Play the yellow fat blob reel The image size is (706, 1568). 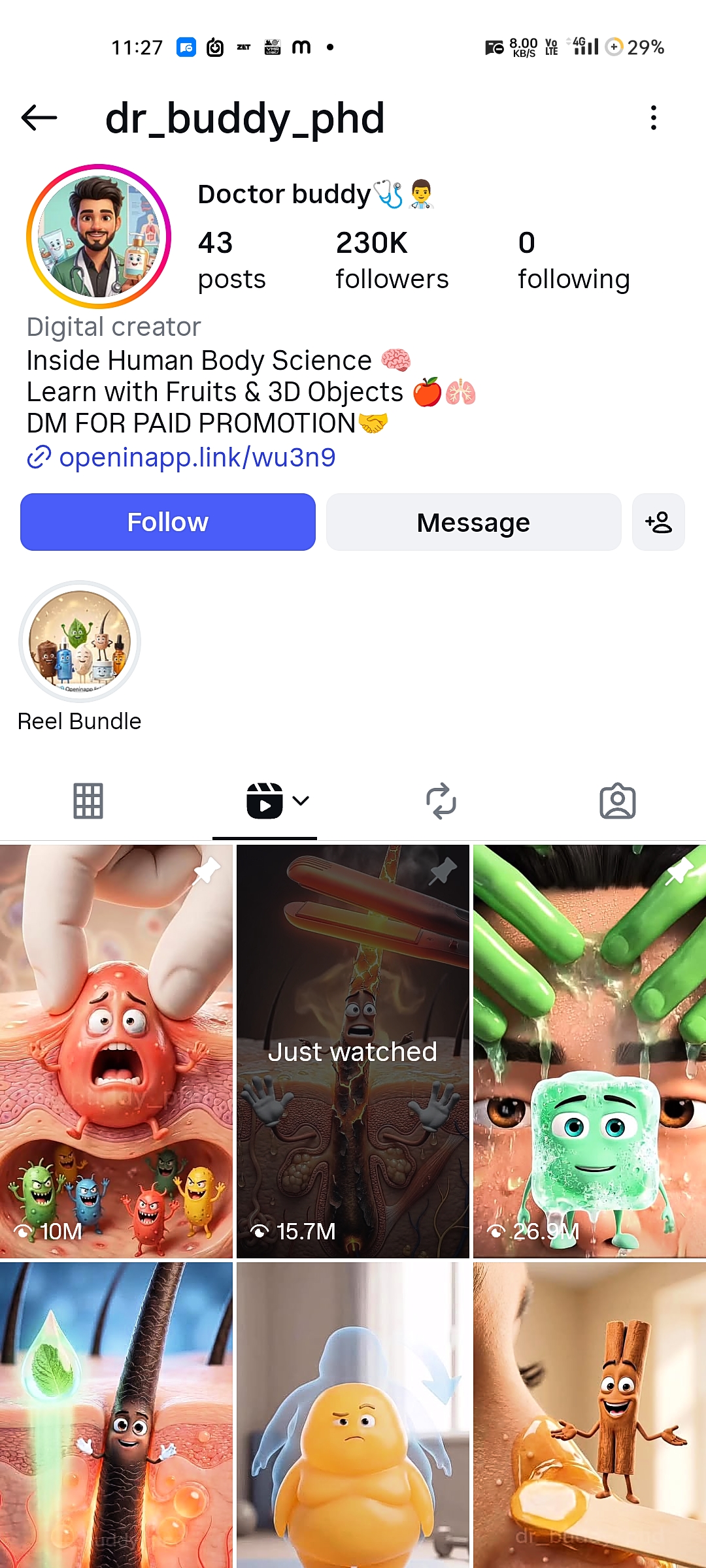353,1414
